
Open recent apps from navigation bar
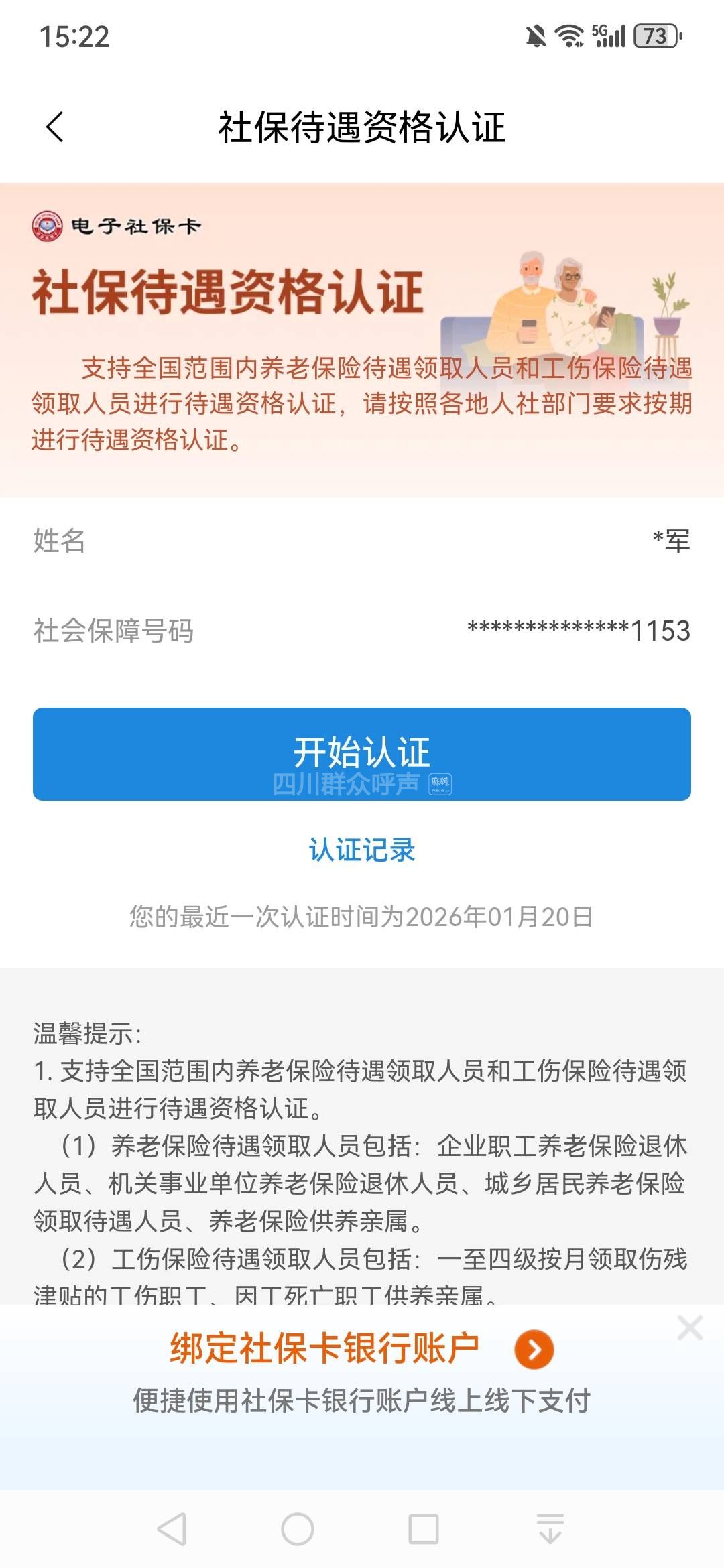pos(424,1529)
